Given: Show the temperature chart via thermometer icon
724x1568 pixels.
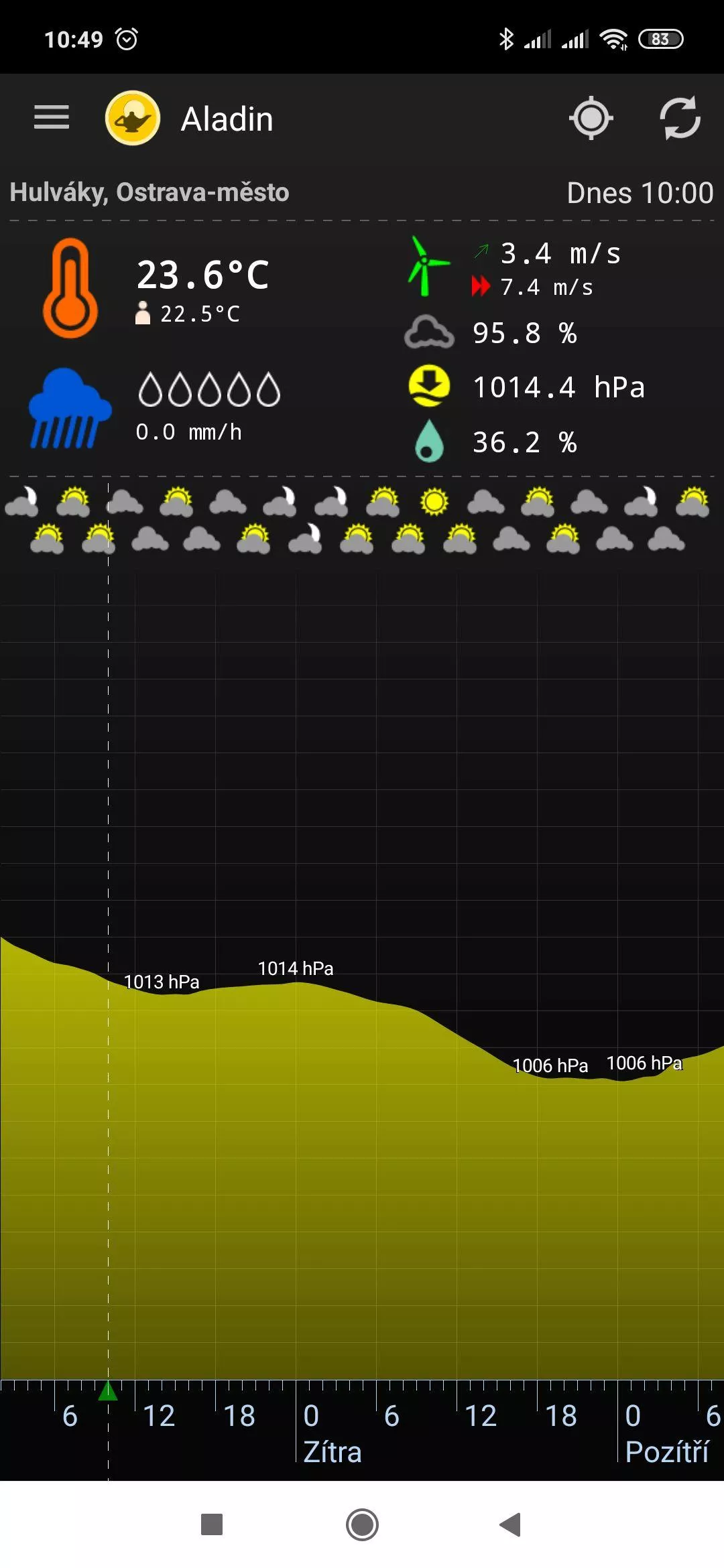Looking at the screenshot, I should pos(70,288).
